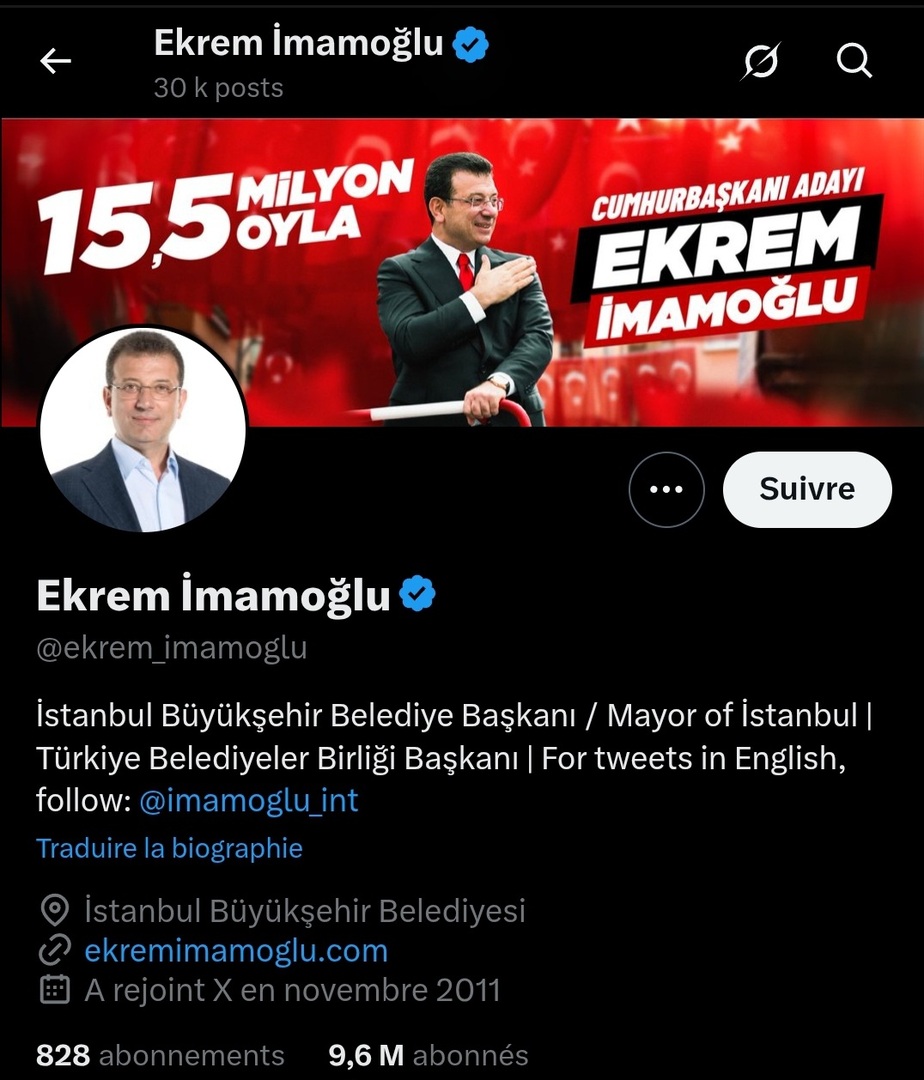Go back using the top-left arrow
The height and width of the screenshot is (1080, 924).
[56, 62]
